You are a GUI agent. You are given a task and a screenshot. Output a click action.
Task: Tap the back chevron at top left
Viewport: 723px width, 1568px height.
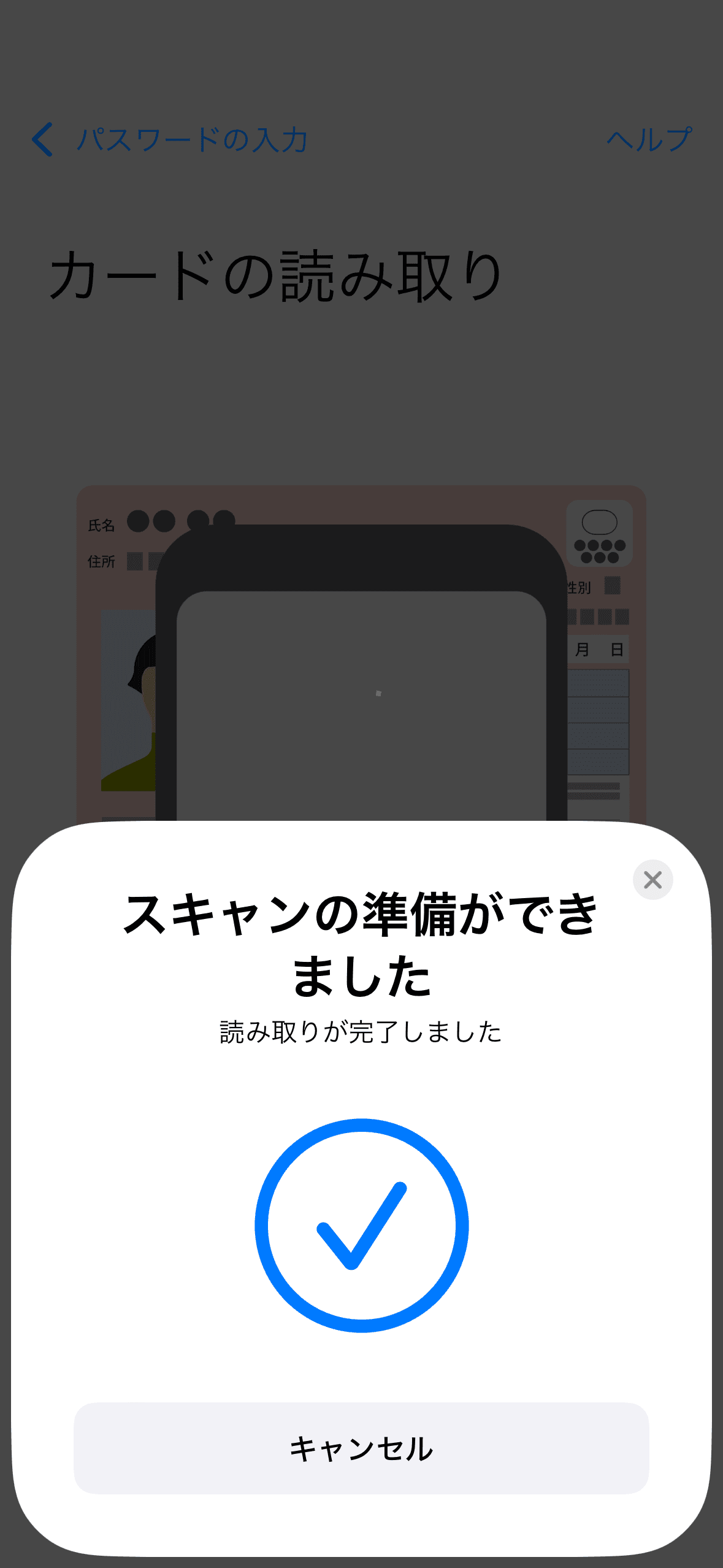[42, 140]
